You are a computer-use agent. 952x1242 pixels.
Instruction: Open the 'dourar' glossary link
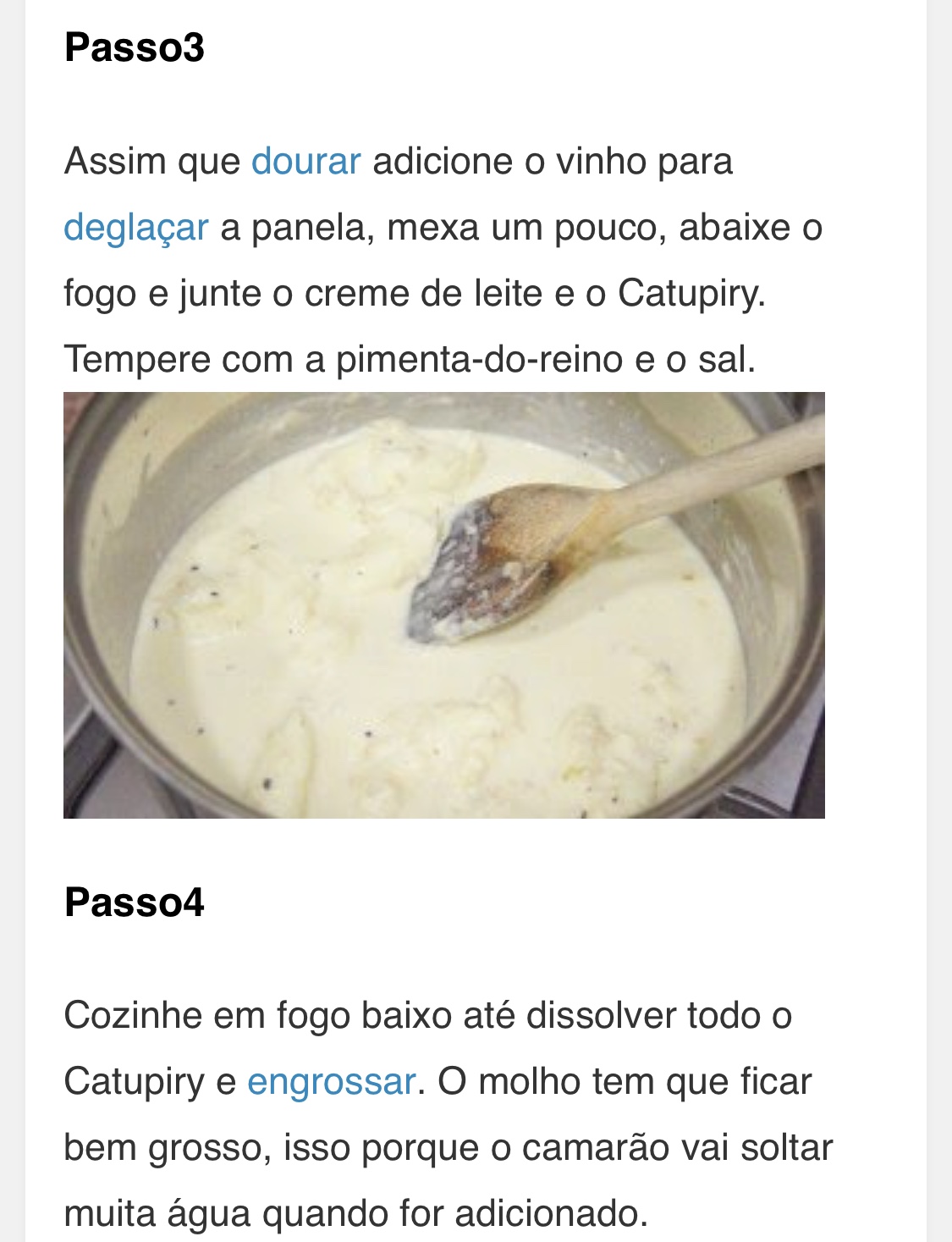click(x=305, y=162)
